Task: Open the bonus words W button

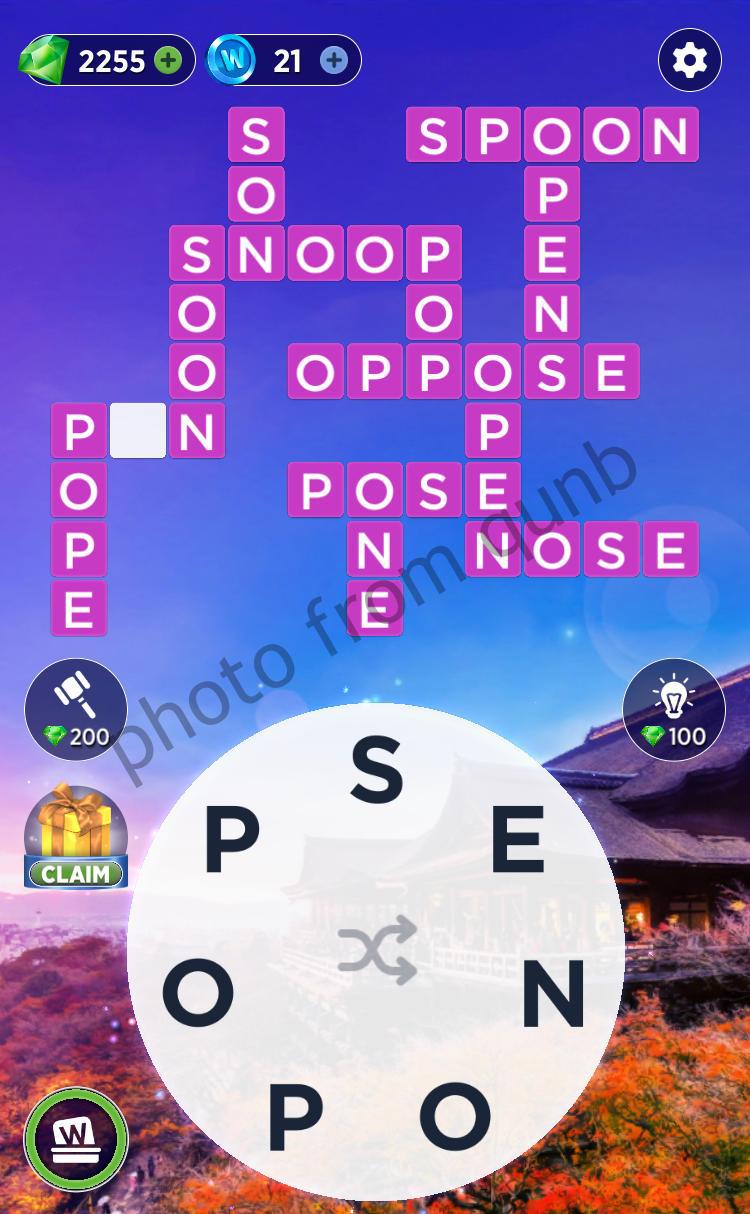Action: click(76, 1139)
